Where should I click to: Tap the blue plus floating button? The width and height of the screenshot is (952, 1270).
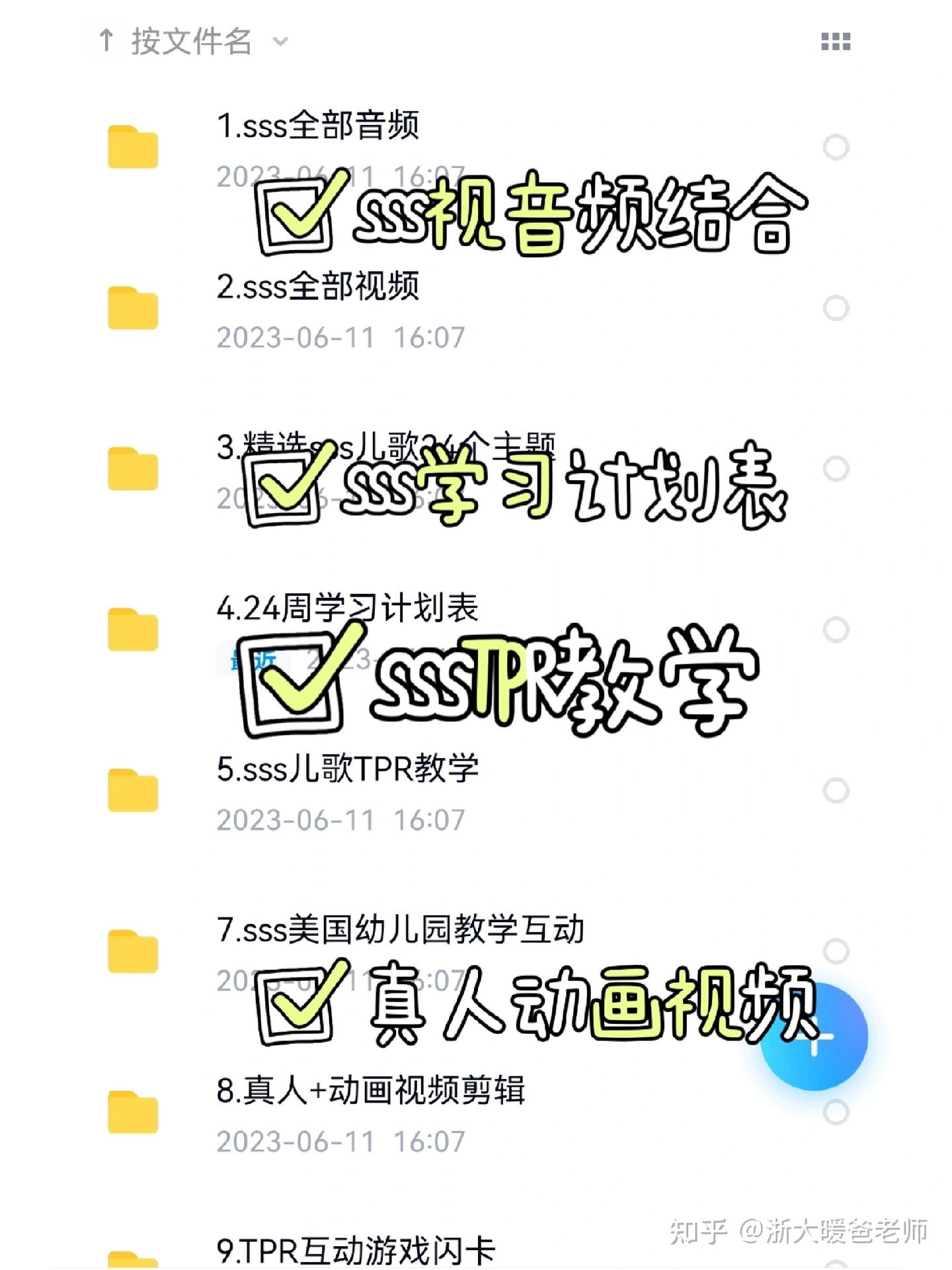click(814, 1037)
